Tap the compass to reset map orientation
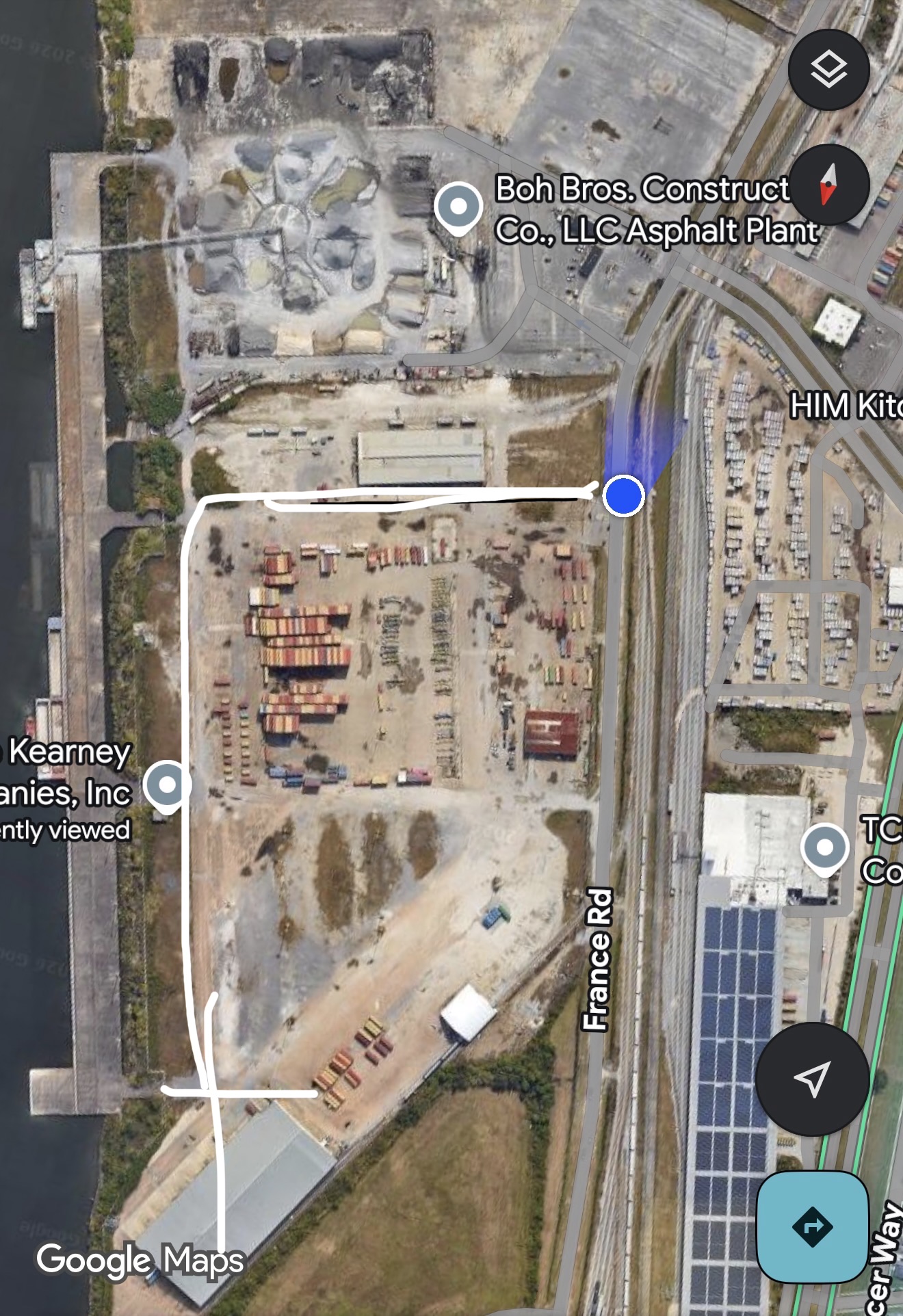Screen dimensions: 903x1316 click(x=828, y=185)
